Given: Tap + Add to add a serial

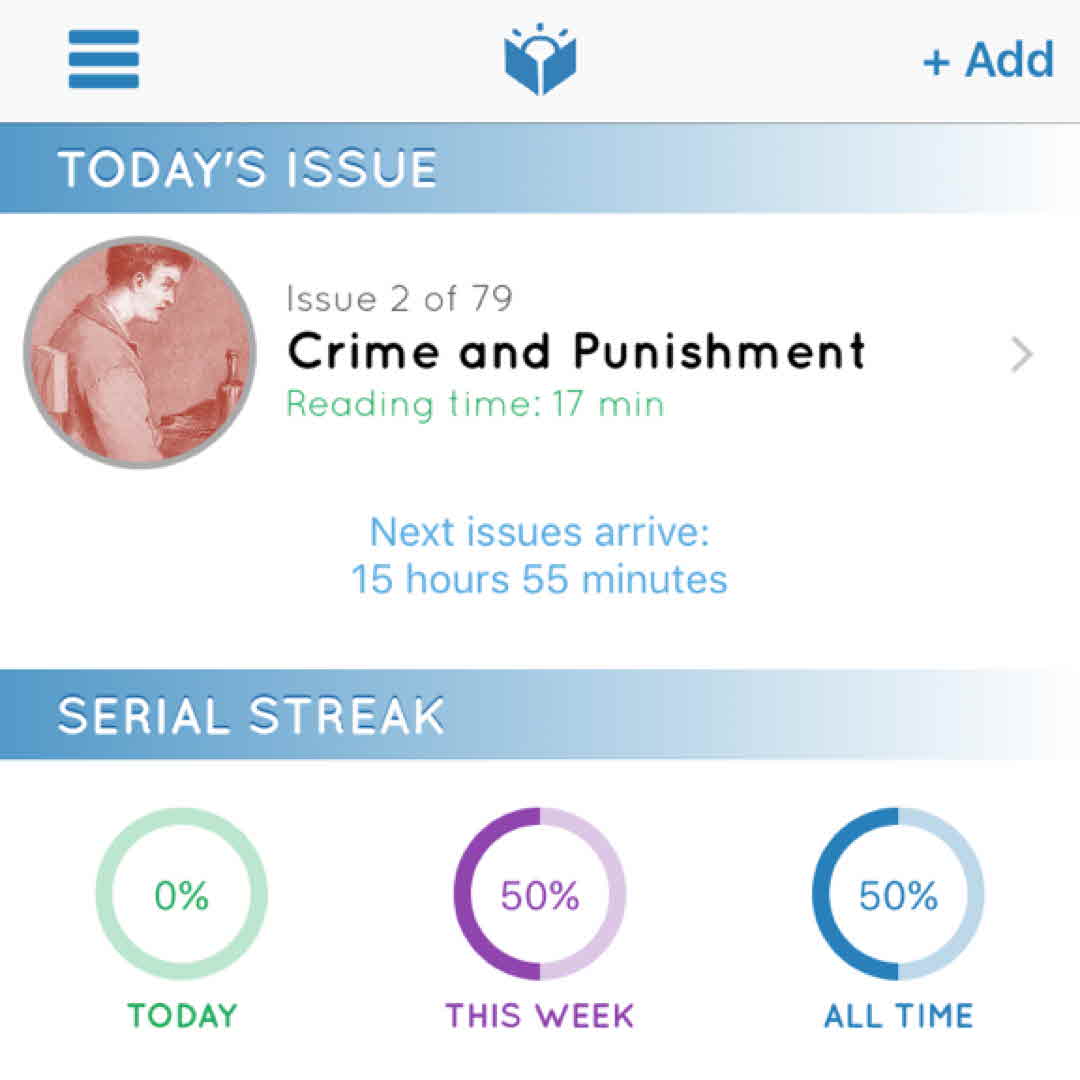Looking at the screenshot, I should pyautogui.click(x=987, y=60).
